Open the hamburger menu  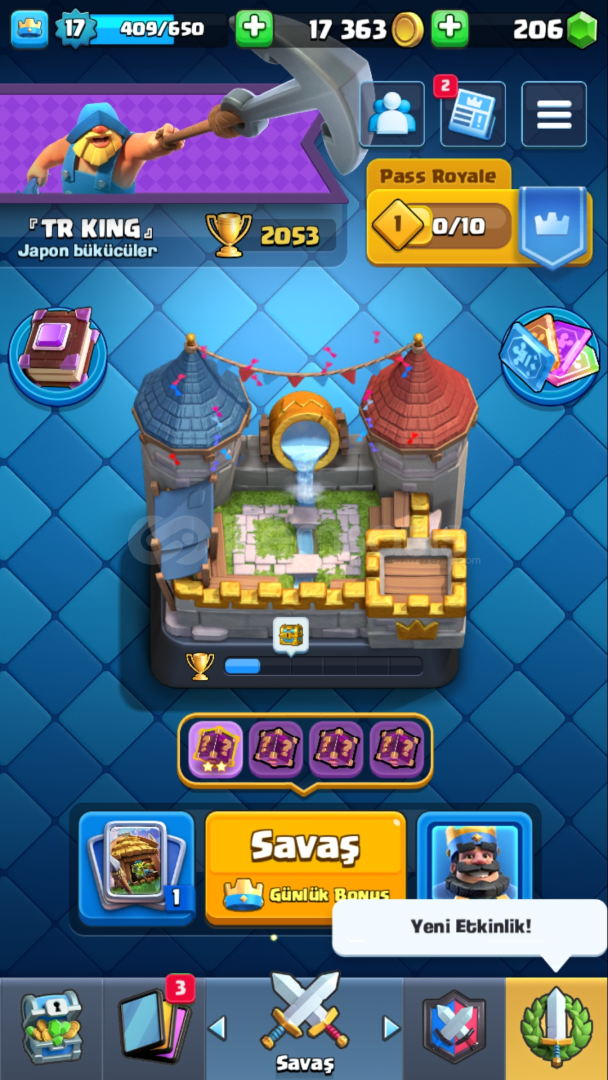coord(554,114)
